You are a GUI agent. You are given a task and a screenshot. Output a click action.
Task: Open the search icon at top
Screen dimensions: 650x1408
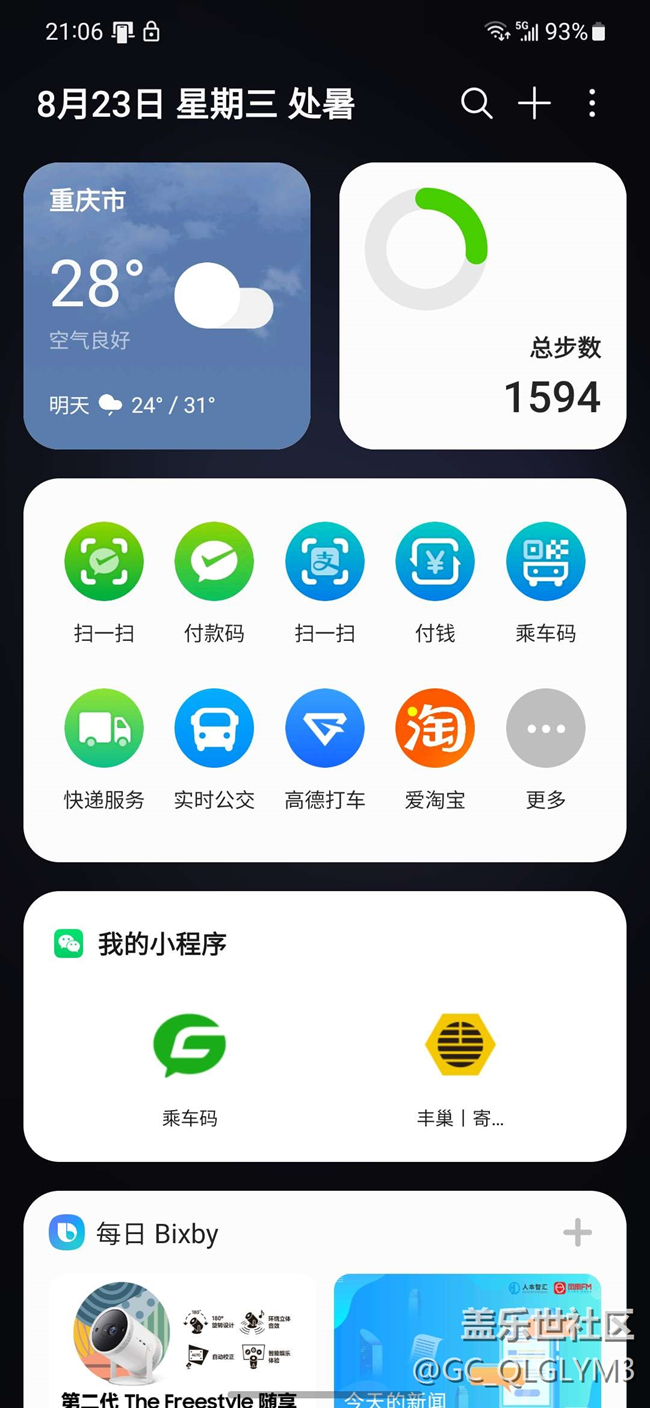point(476,103)
